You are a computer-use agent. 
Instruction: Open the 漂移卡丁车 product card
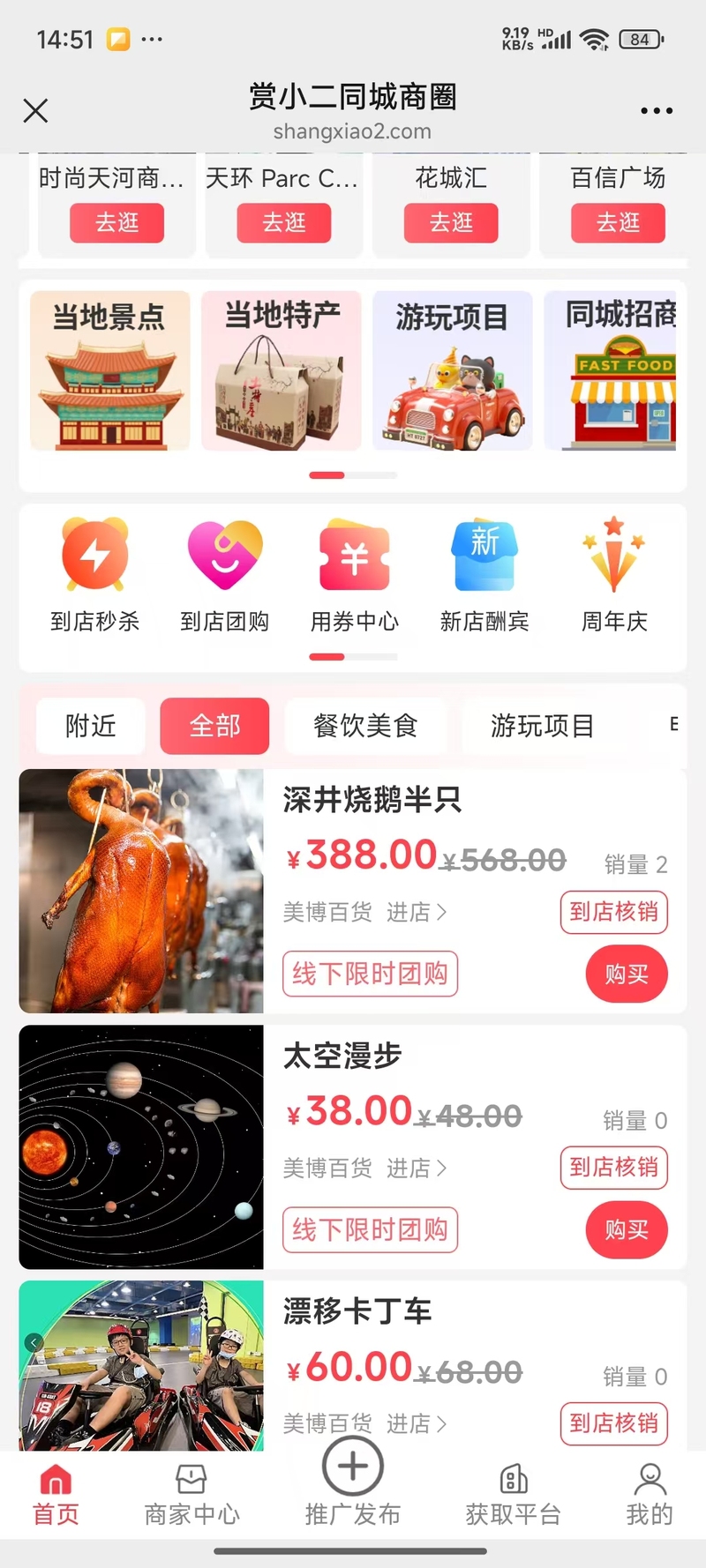pos(353,1365)
